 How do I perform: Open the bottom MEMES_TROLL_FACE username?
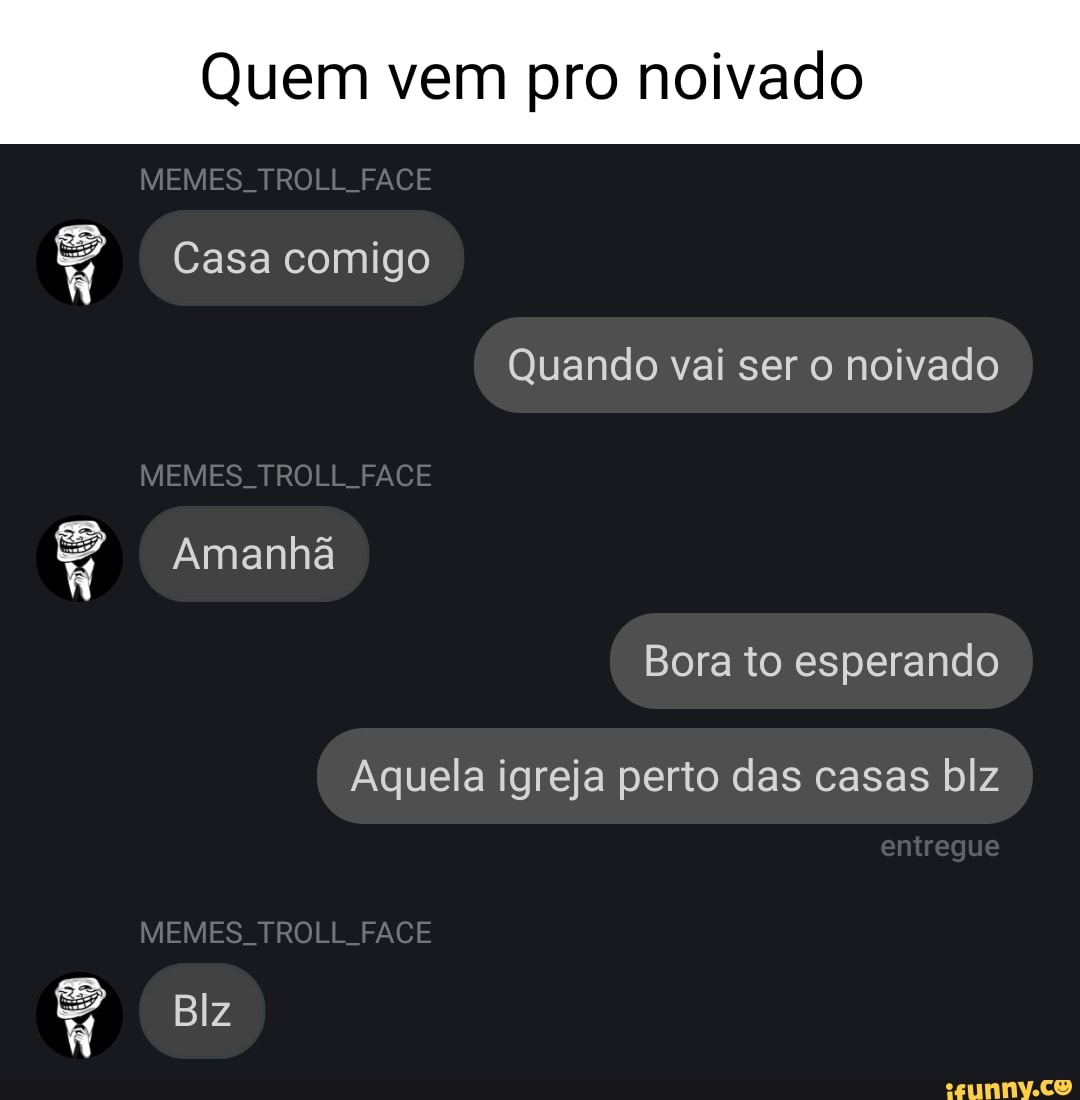point(286,932)
